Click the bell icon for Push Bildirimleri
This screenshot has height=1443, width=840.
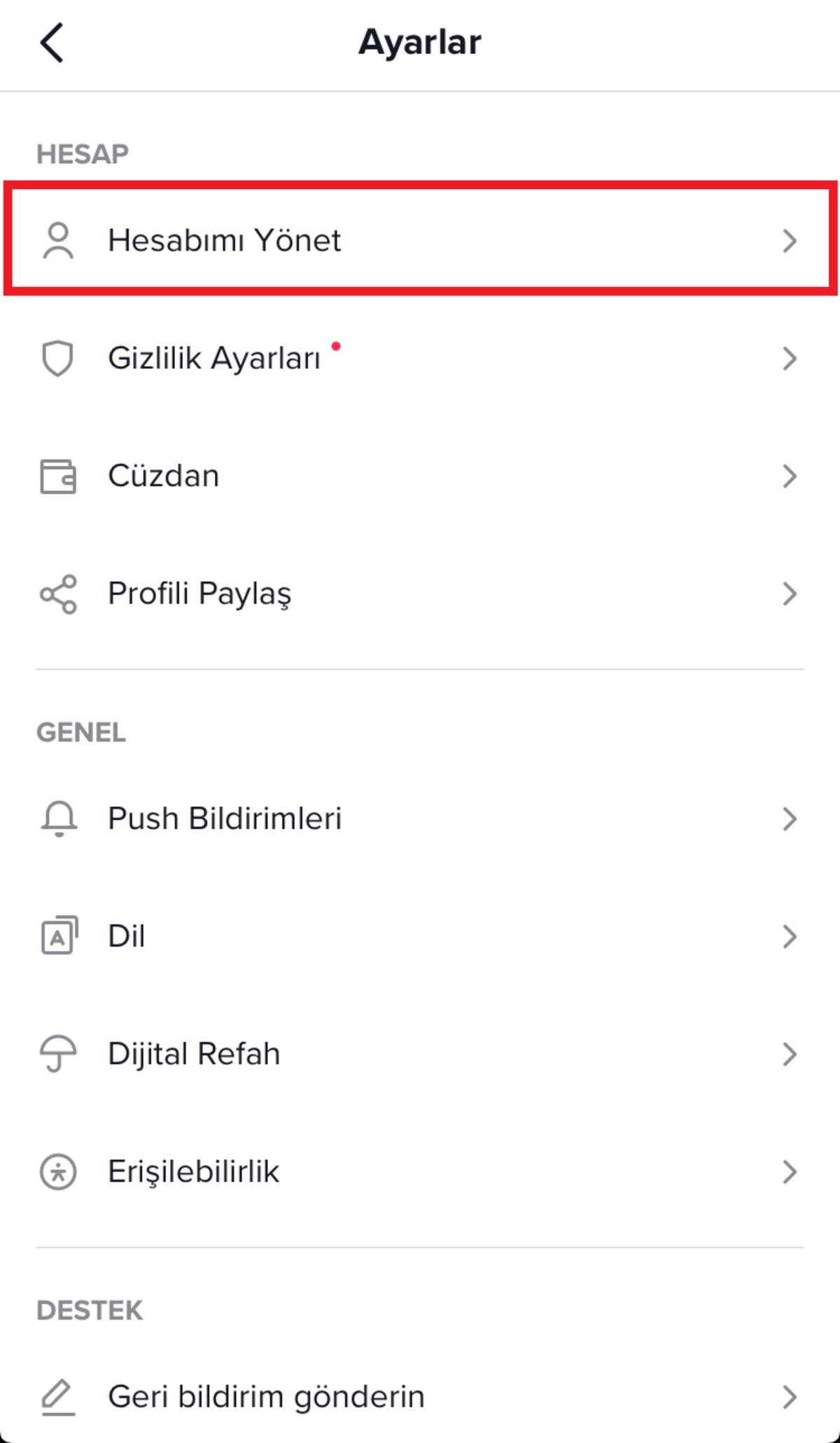59,818
